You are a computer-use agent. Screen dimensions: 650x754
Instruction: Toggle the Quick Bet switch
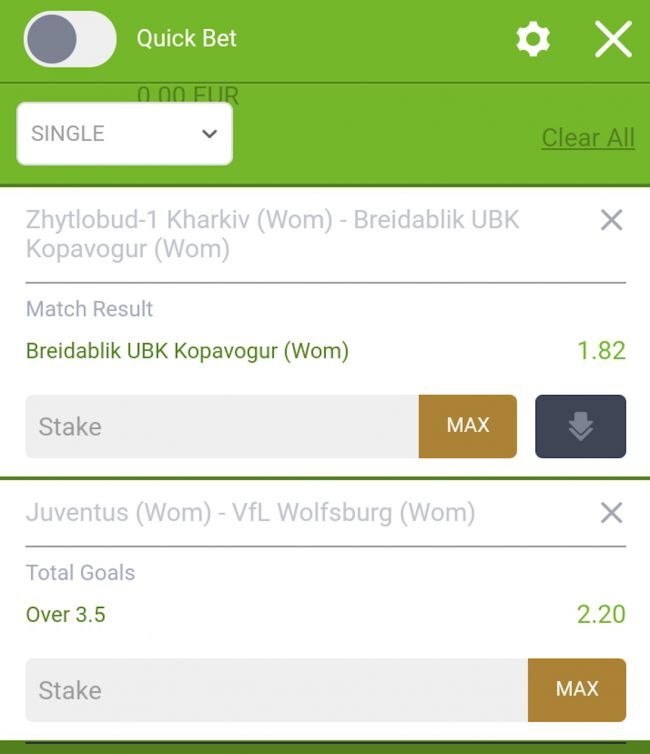pos(70,39)
